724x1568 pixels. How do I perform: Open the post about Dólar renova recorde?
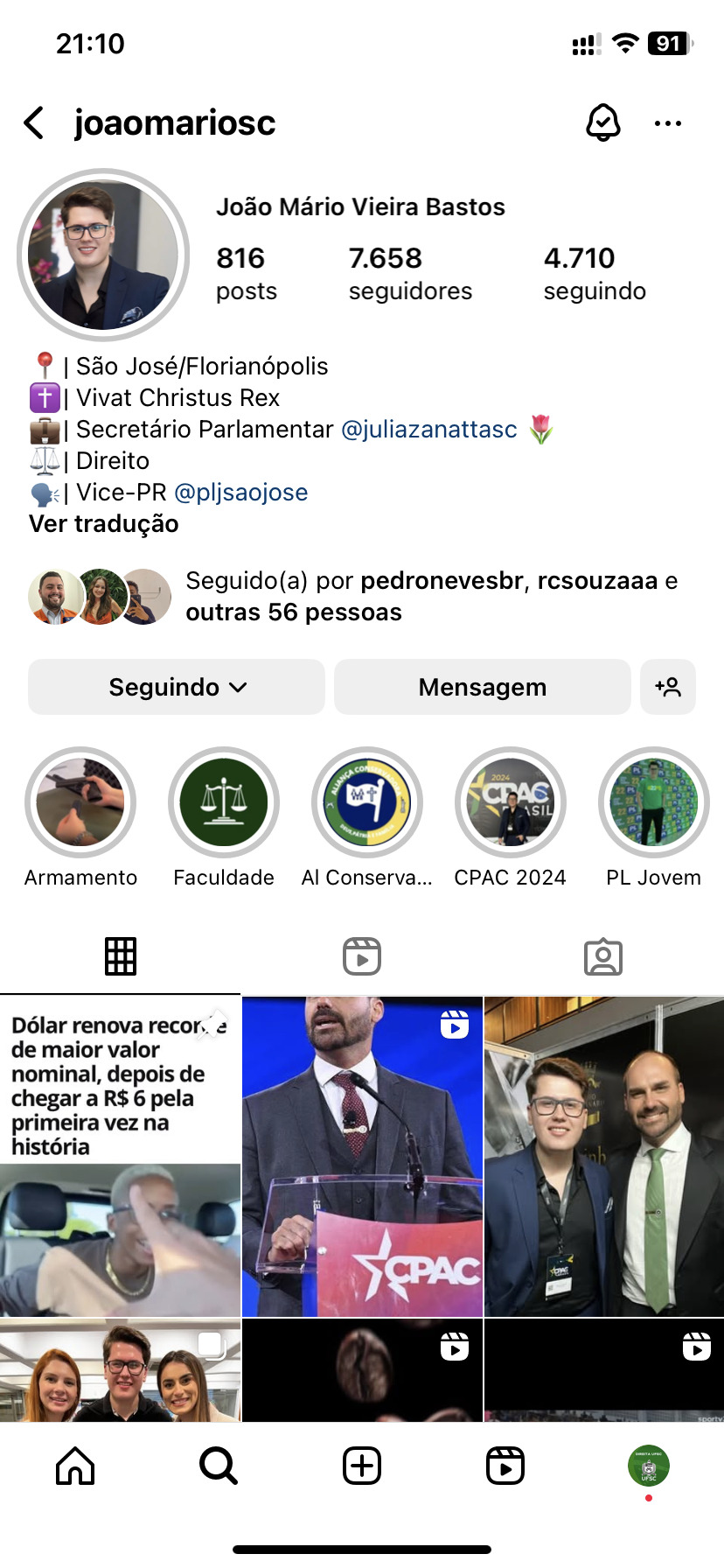[120, 1155]
